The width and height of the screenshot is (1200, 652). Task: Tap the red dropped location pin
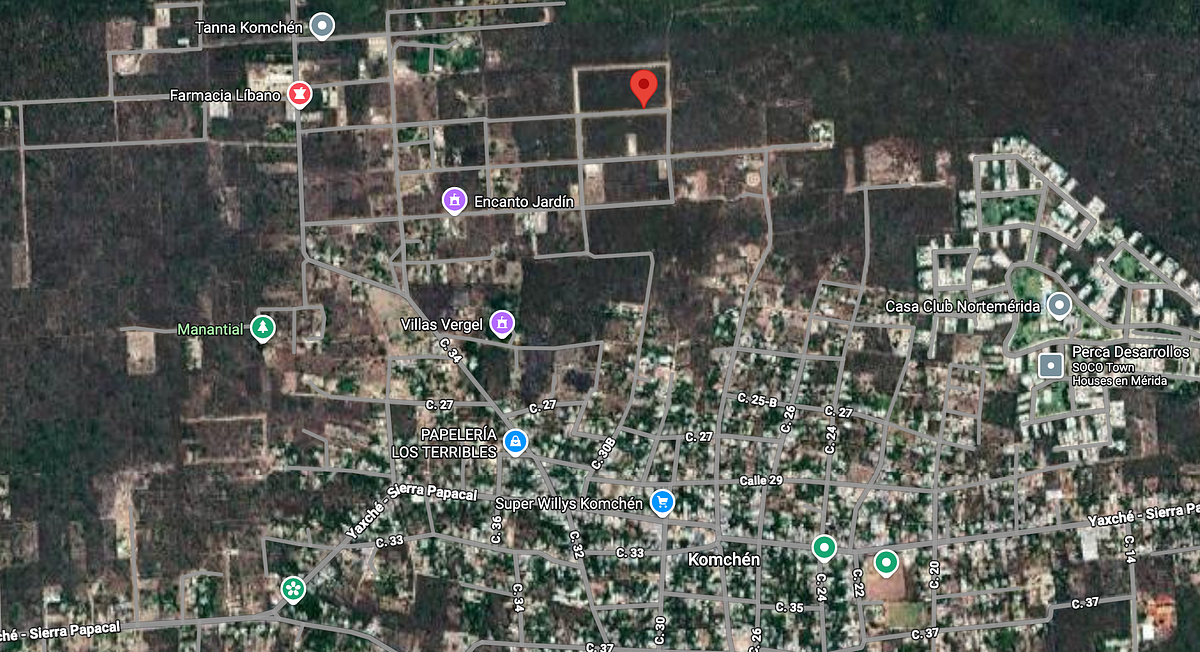645,88
